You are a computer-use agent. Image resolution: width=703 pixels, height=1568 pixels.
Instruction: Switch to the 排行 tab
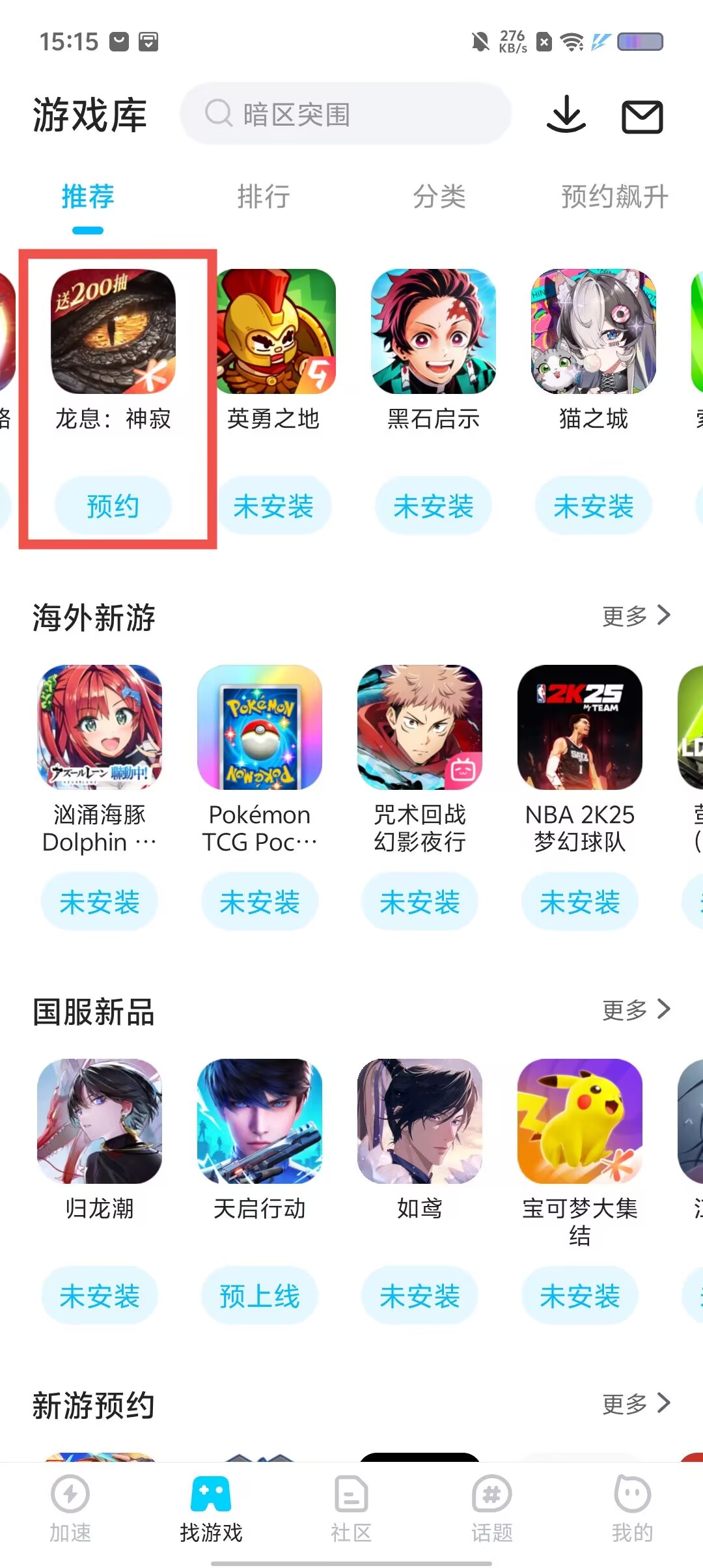[x=264, y=197]
